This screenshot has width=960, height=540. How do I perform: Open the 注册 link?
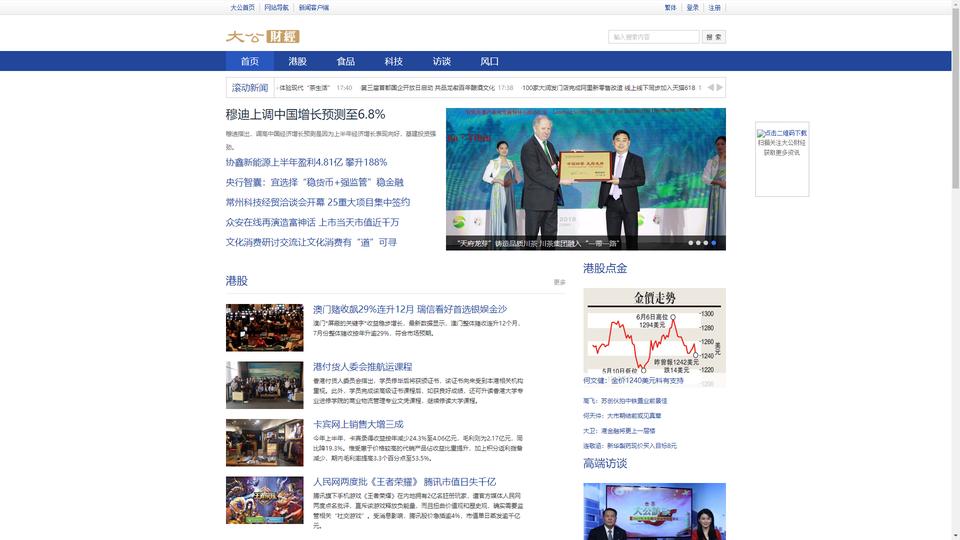[x=714, y=7]
